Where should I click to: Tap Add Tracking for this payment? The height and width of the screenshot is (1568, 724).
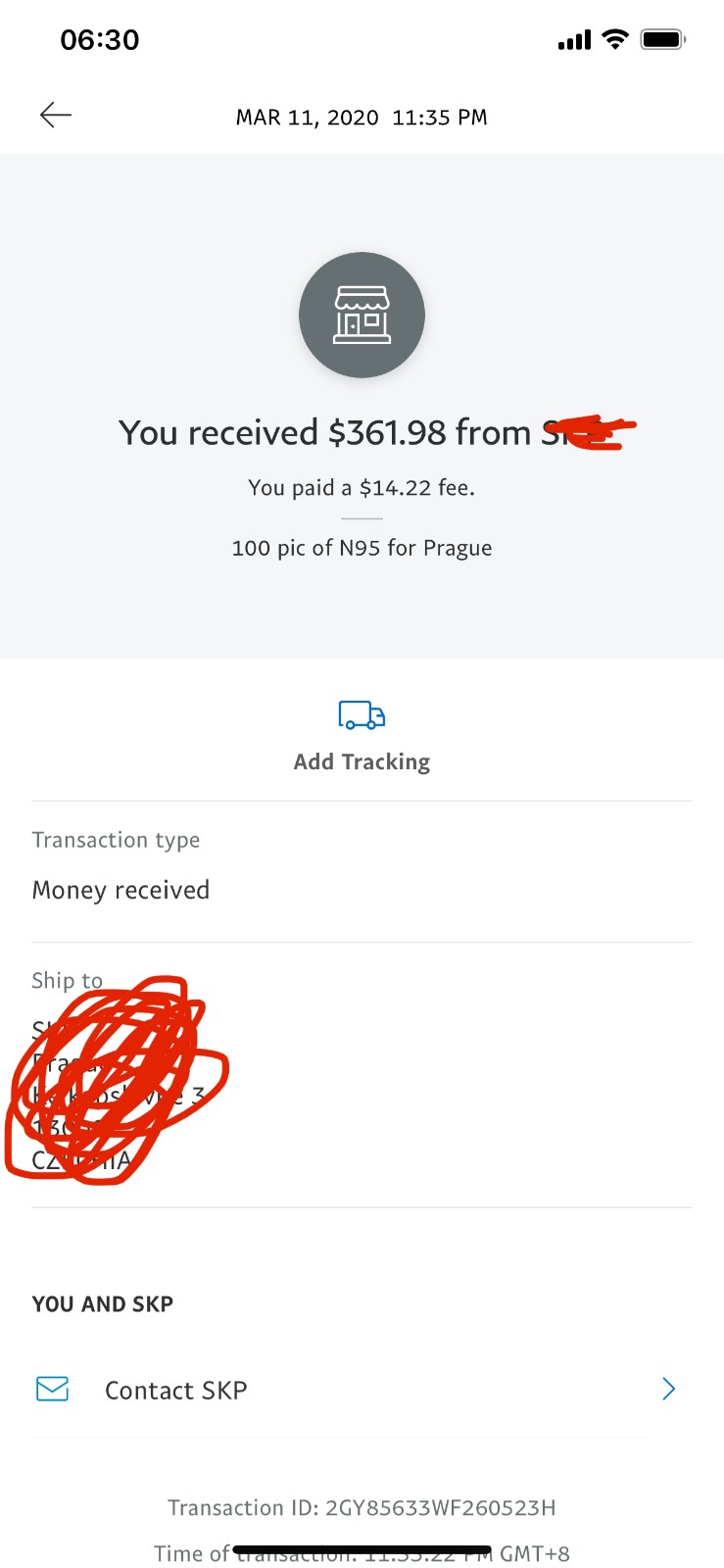click(x=362, y=737)
